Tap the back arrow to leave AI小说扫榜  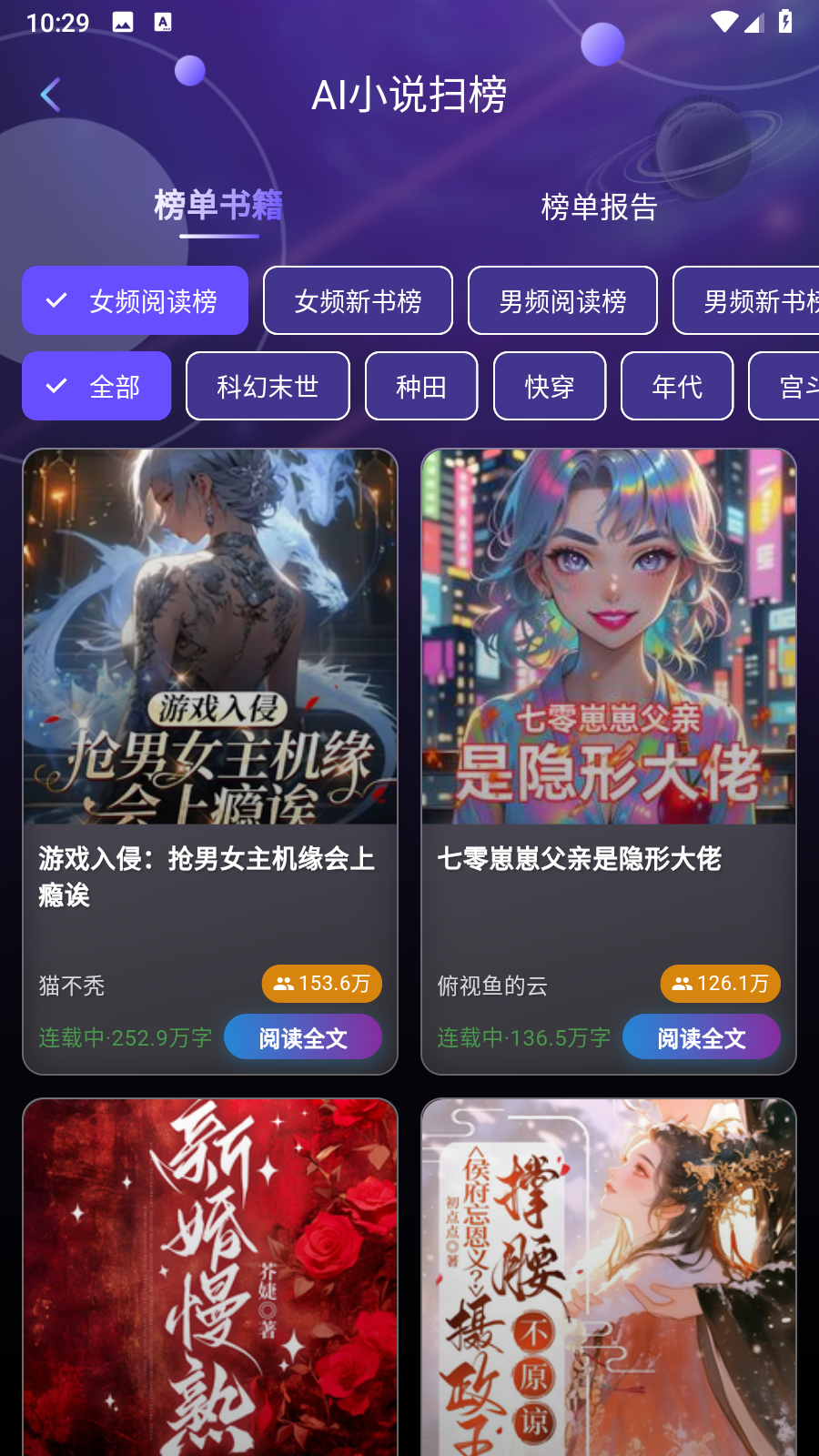[x=51, y=94]
